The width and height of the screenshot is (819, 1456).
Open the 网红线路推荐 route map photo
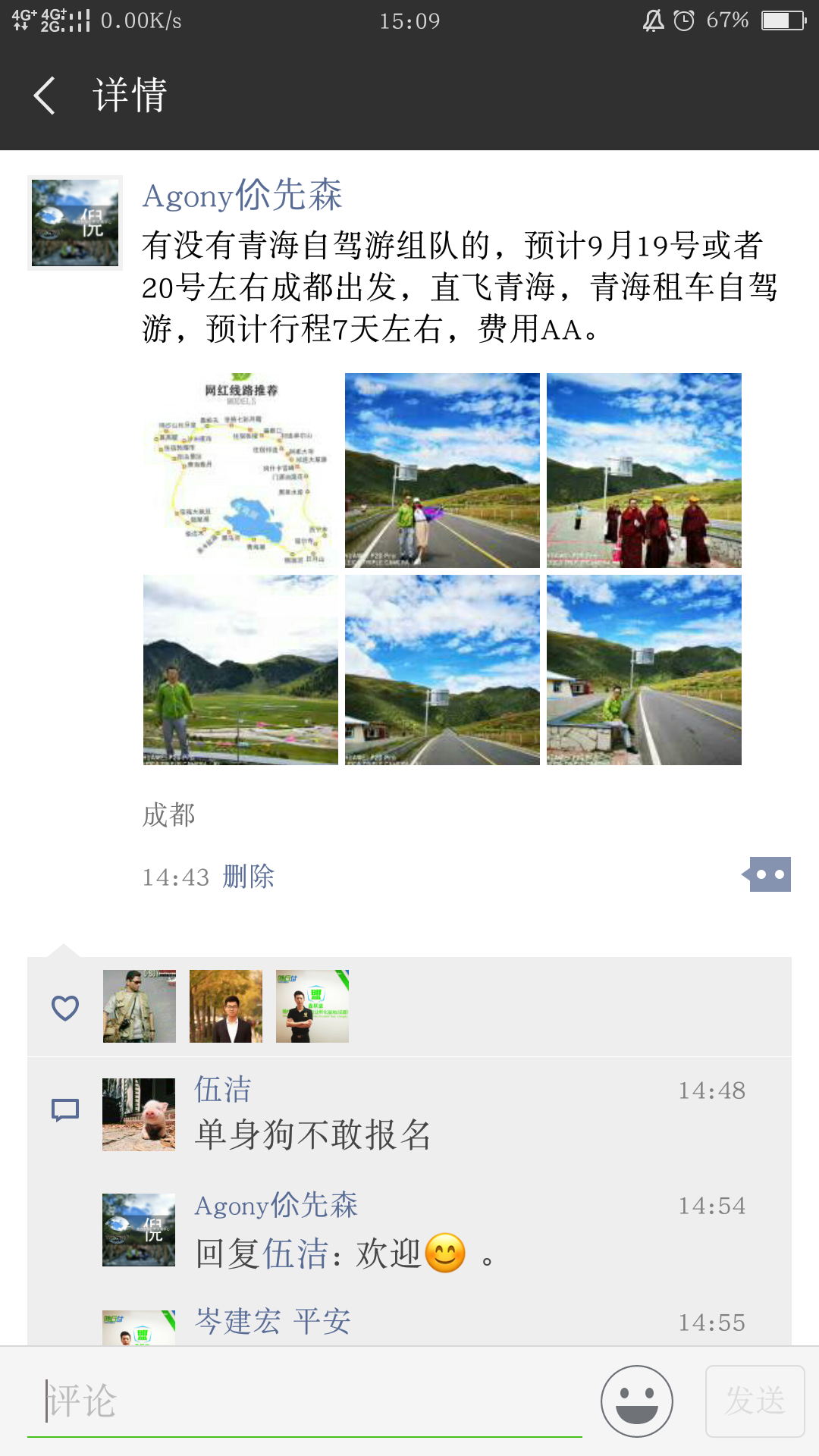tap(240, 470)
